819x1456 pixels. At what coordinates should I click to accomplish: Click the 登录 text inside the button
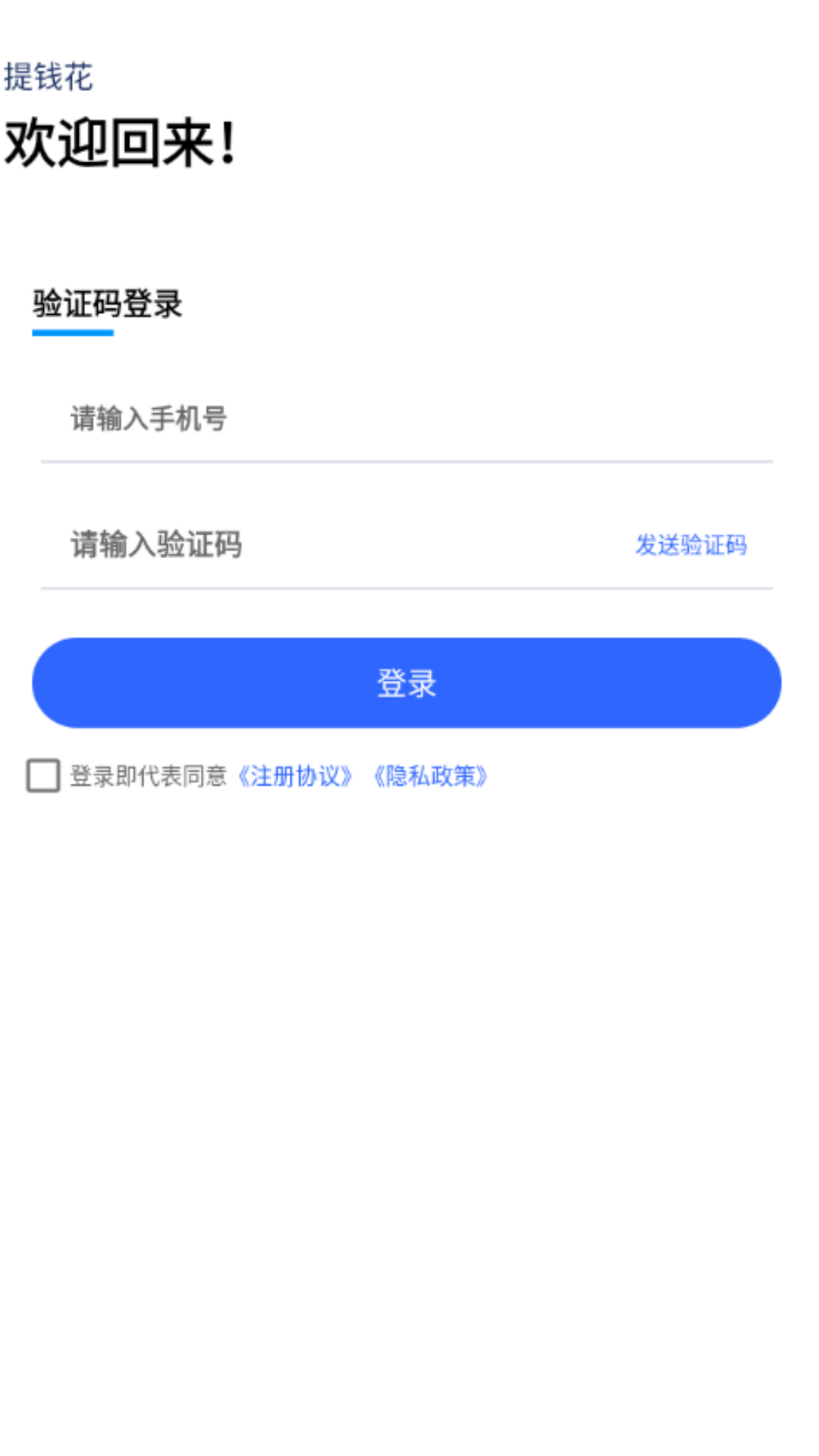(407, 682)
